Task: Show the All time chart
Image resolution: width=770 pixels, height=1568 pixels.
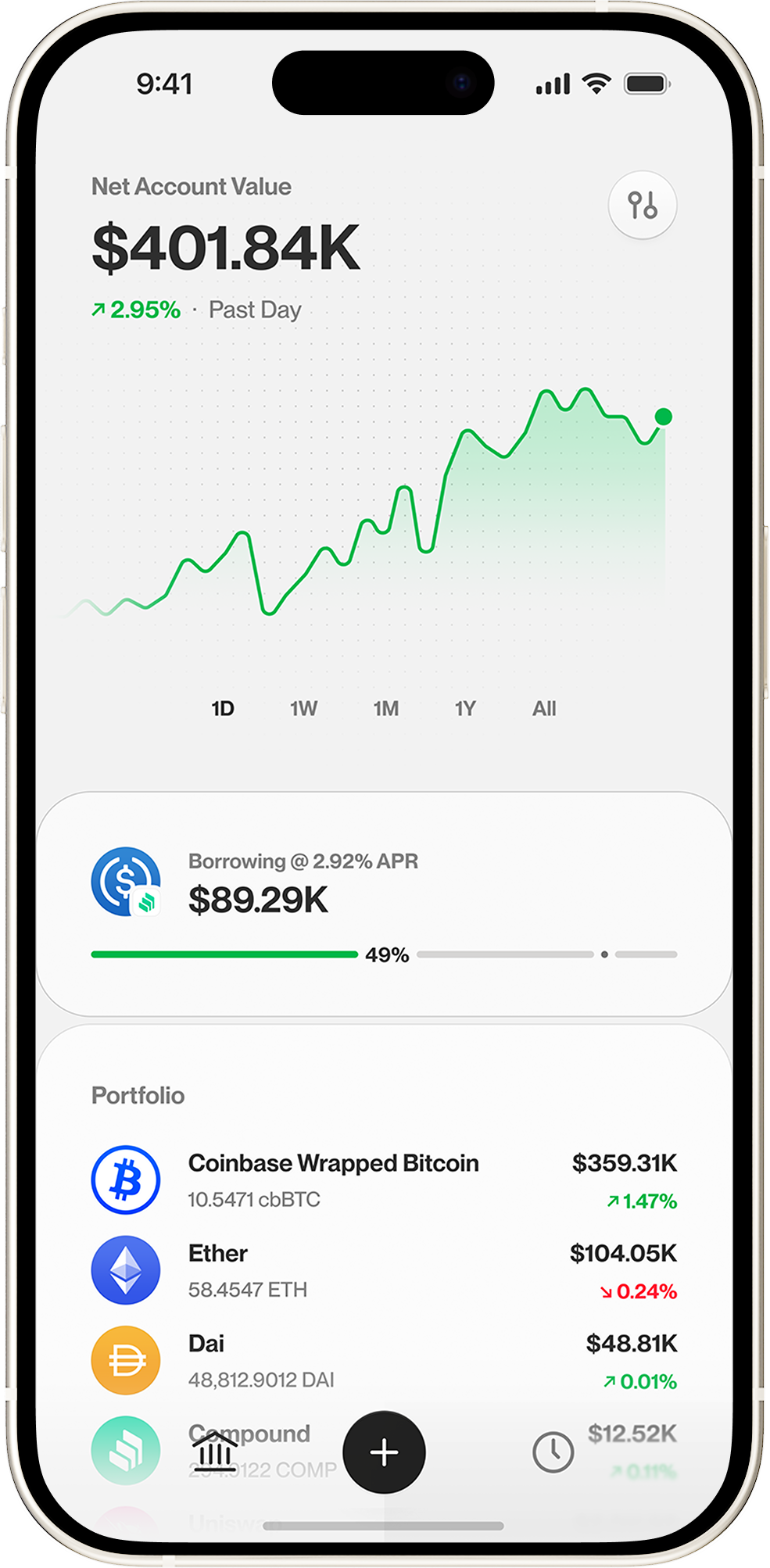Action: tap(544, 708)
